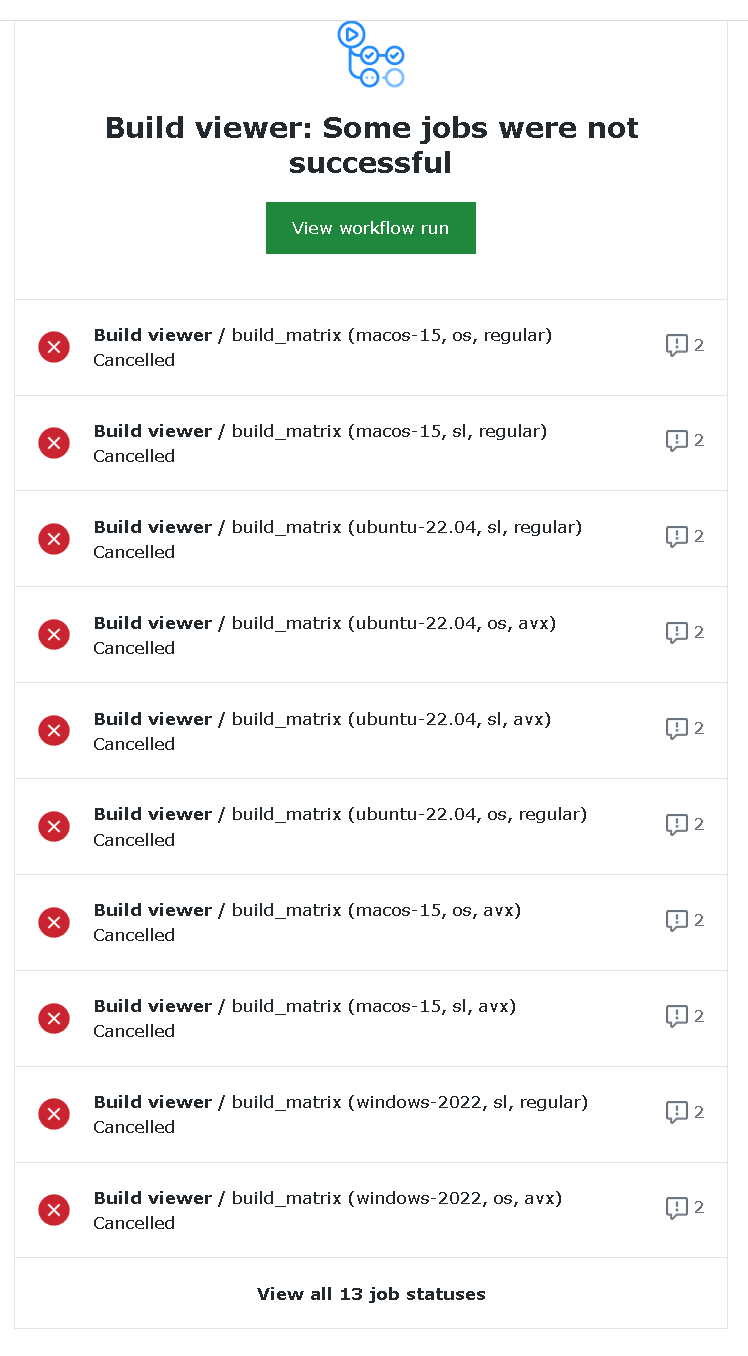Open the ubuntu-22.04, os, regular job

coord(340,815)
